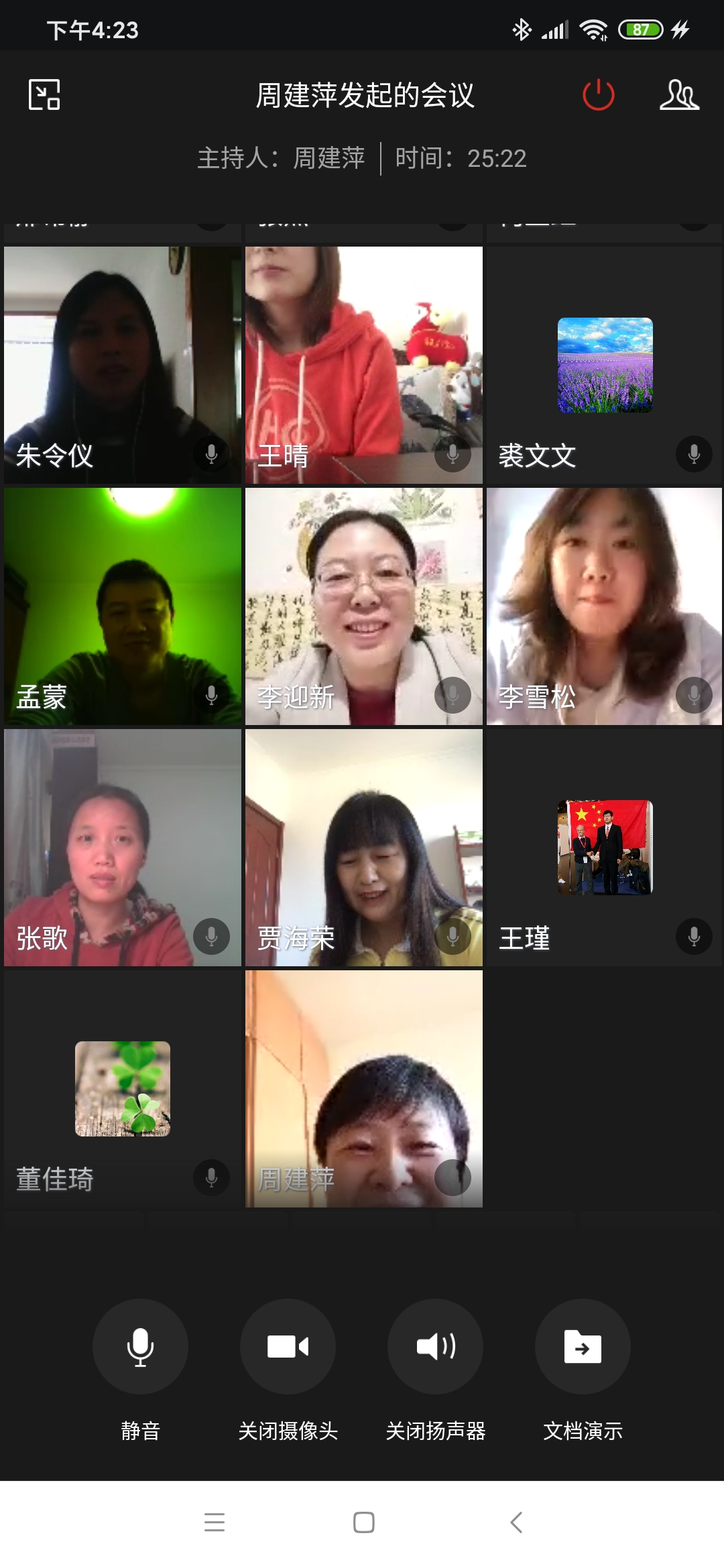Open 朱令仪's video tile
This screenshot has height=1568, width=724.
123,365
